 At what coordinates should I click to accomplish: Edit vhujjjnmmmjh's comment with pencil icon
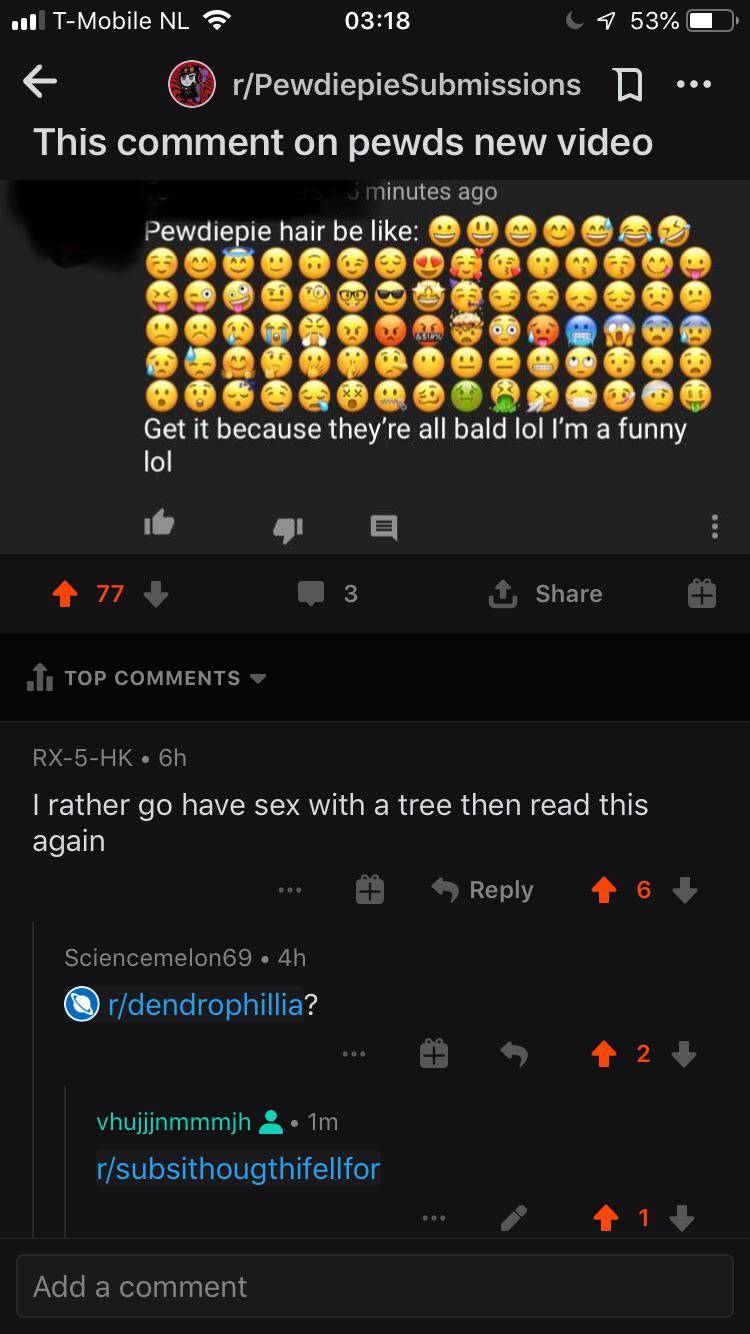tap(513, 1218)
